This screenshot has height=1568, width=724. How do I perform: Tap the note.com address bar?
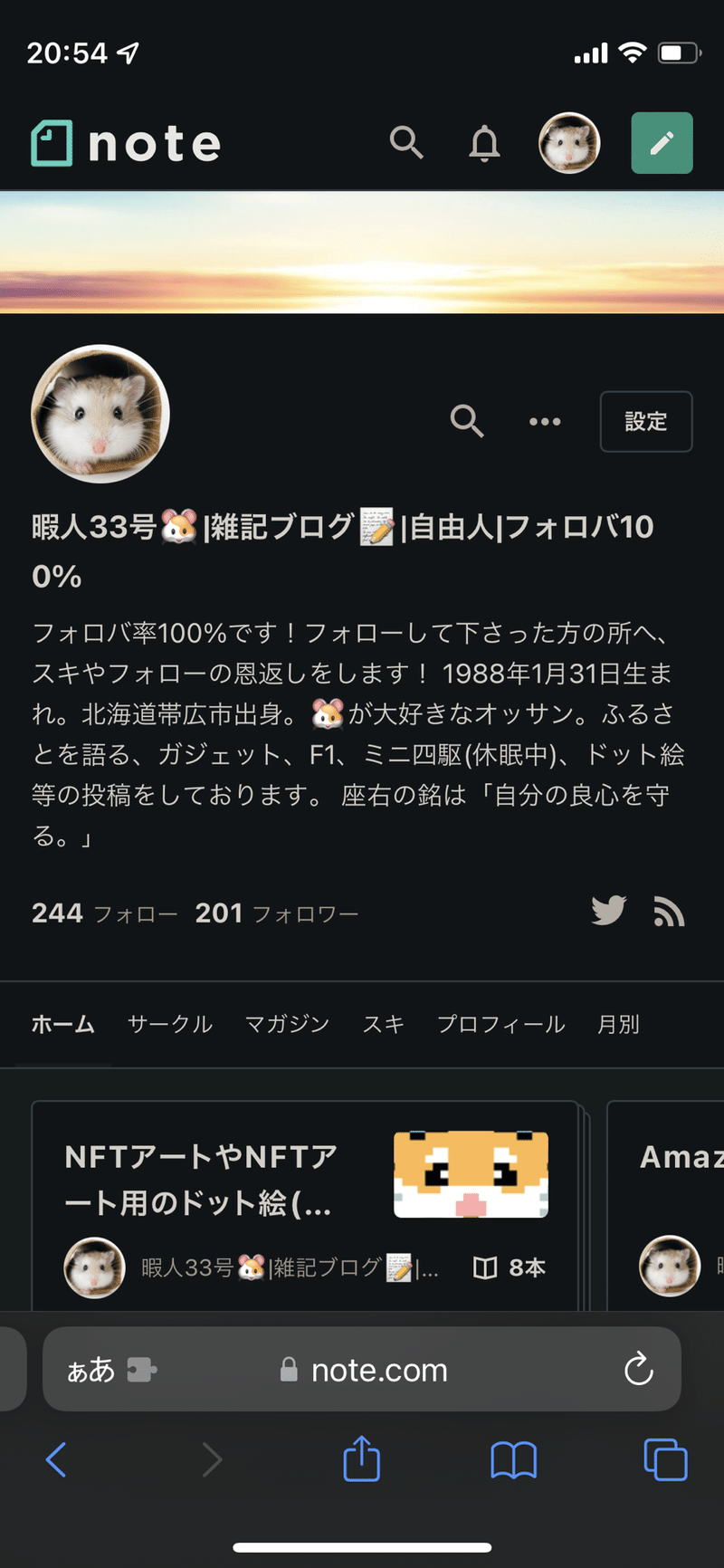380,1369
